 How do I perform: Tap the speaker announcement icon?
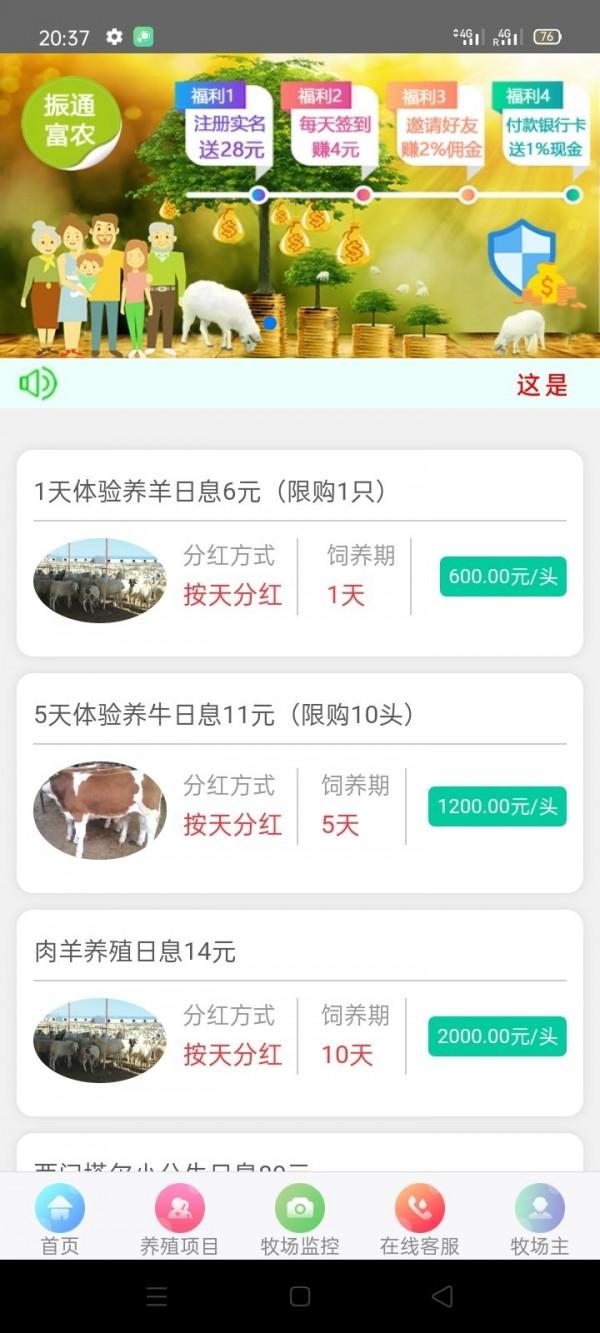coord(38,383)
